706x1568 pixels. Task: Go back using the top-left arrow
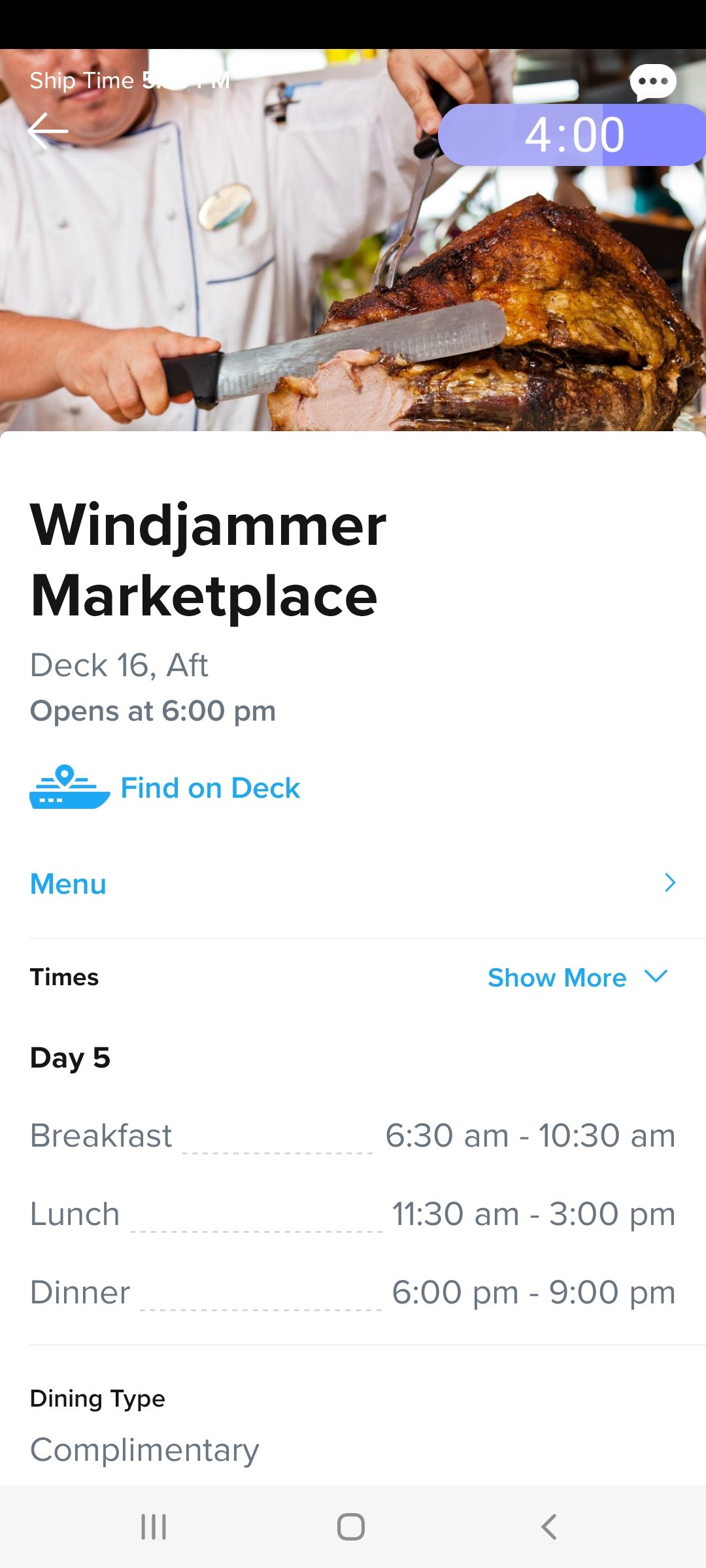[x=48, y=131]
